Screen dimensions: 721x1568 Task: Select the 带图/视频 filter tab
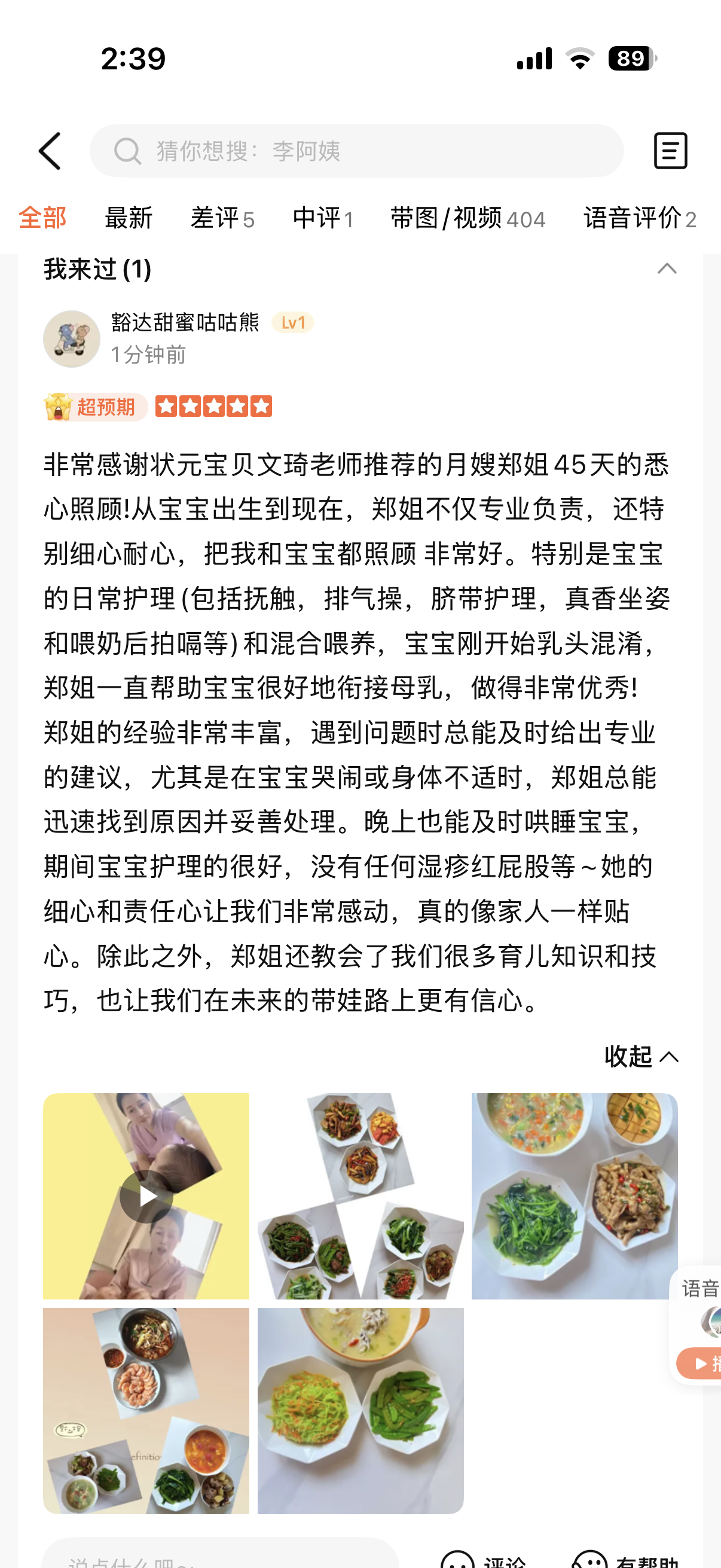[x=468, y=218]
